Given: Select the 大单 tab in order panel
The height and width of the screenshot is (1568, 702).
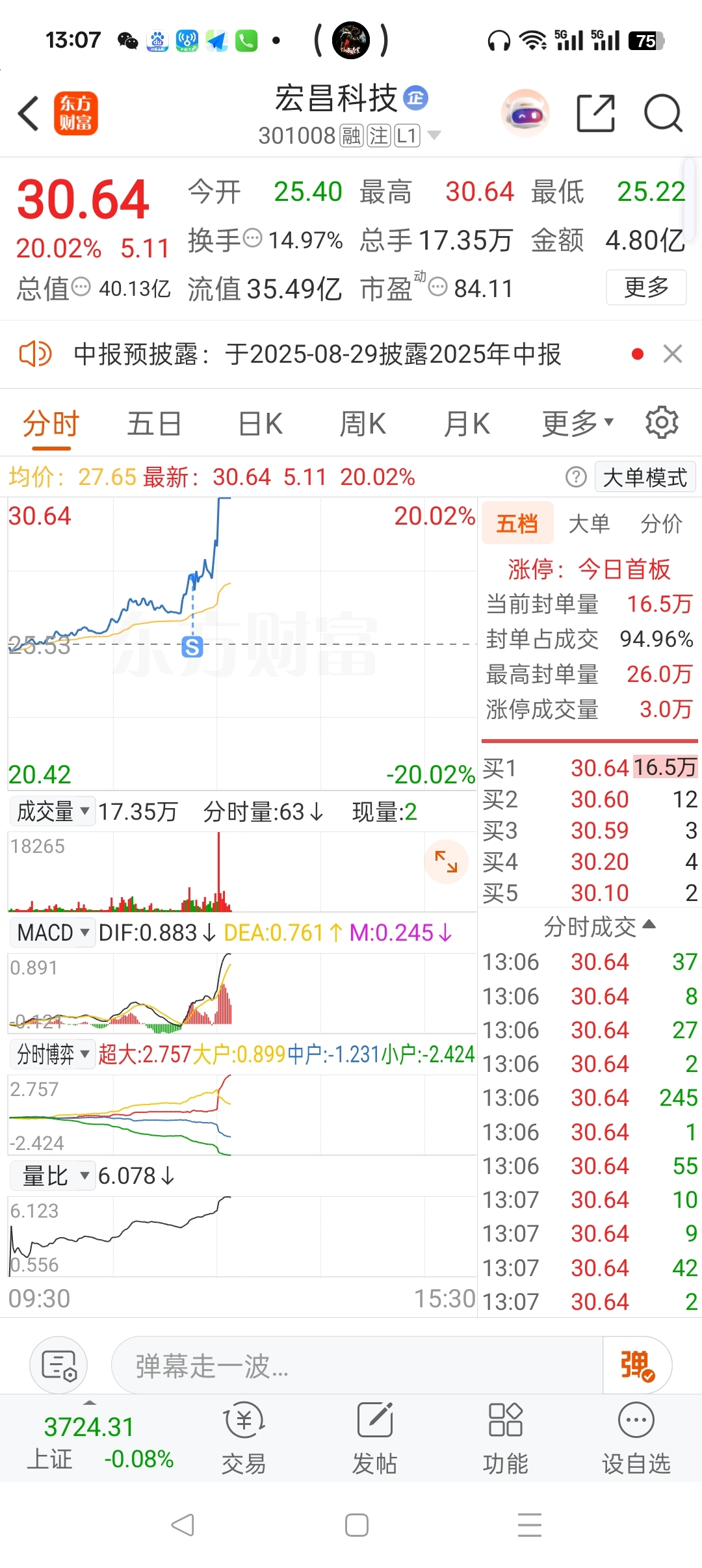Looking at the screenshot, I should 589,523.
